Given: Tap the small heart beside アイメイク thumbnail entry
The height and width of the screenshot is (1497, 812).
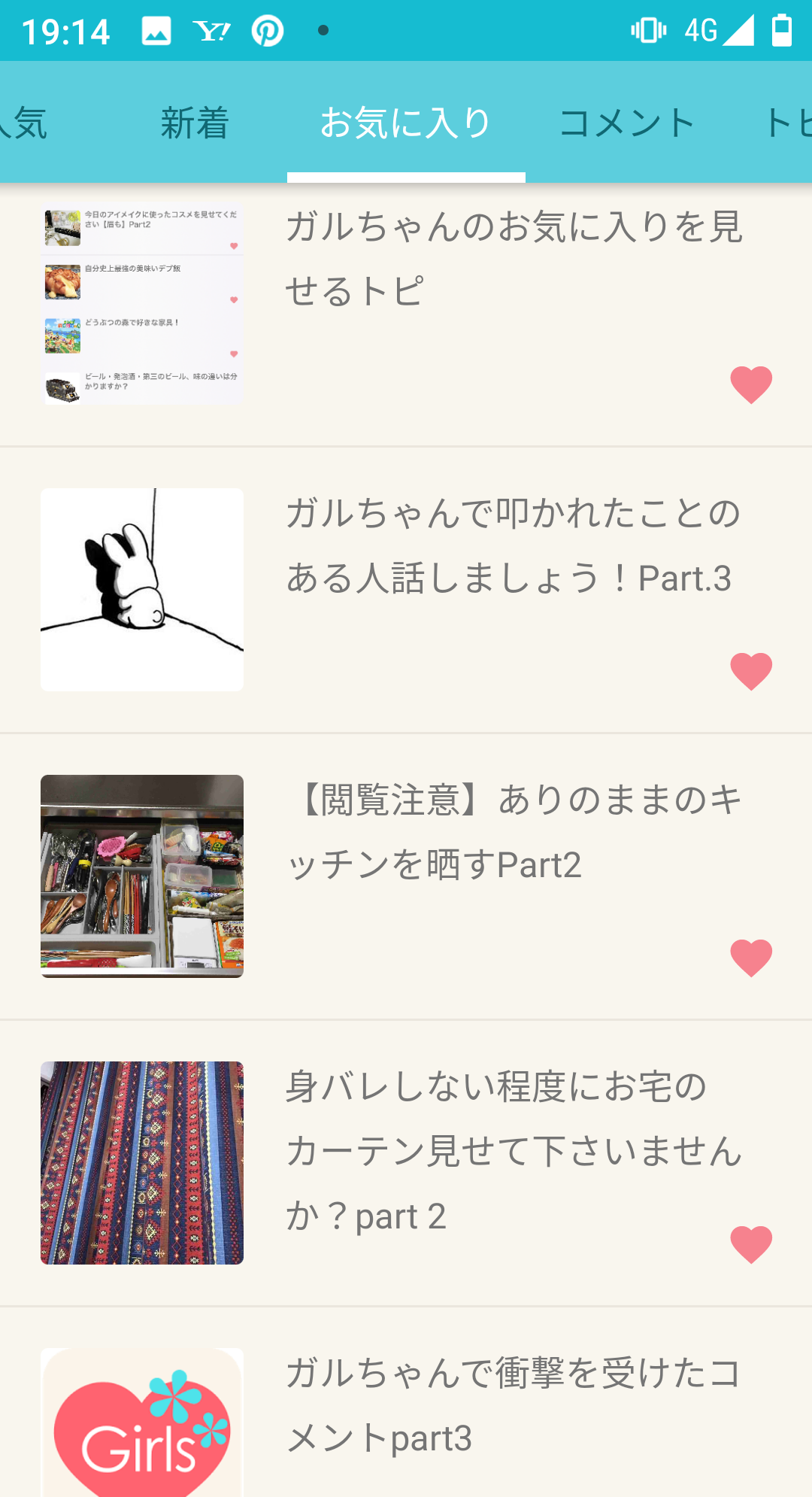Looking at the screenshot, I should coord(233,245).
